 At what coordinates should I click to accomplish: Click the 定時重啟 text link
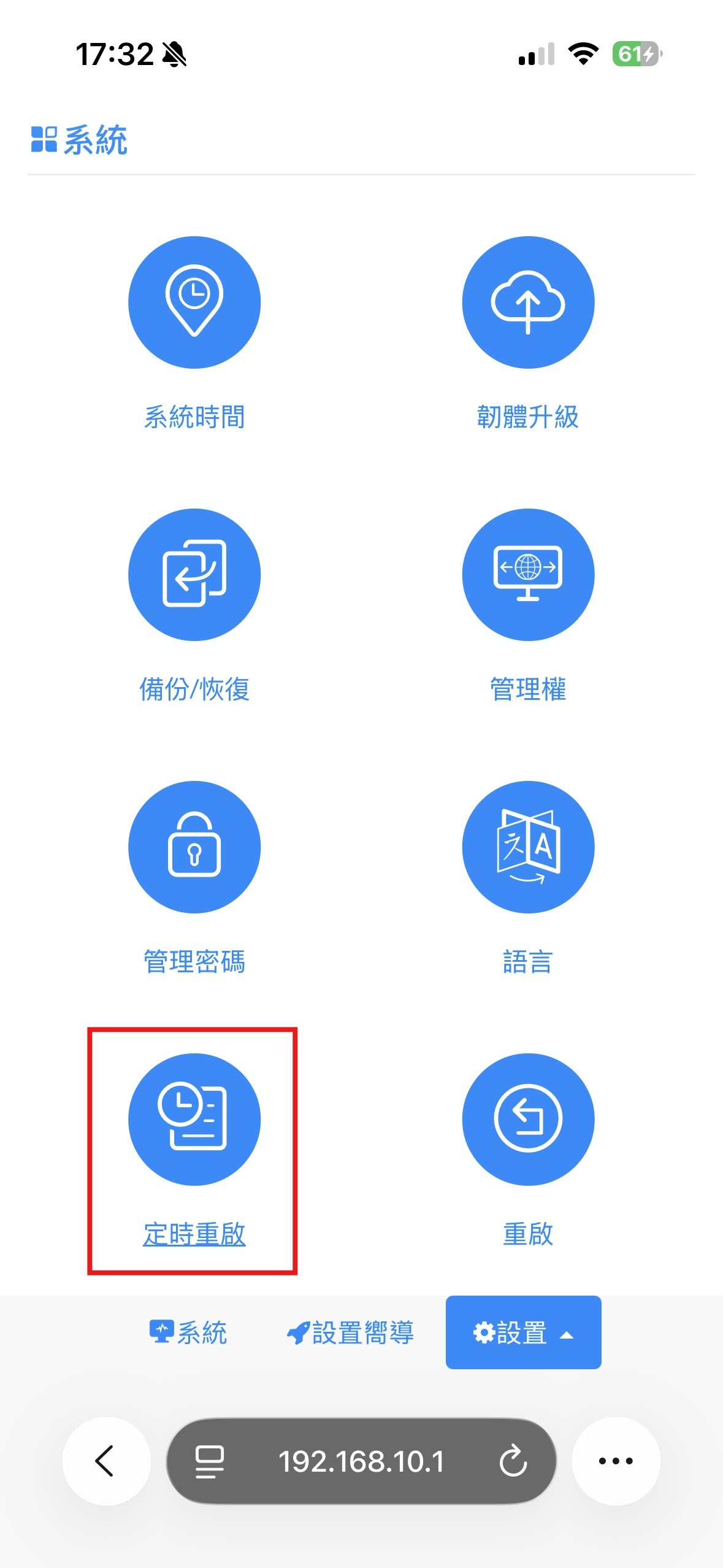194,1233
